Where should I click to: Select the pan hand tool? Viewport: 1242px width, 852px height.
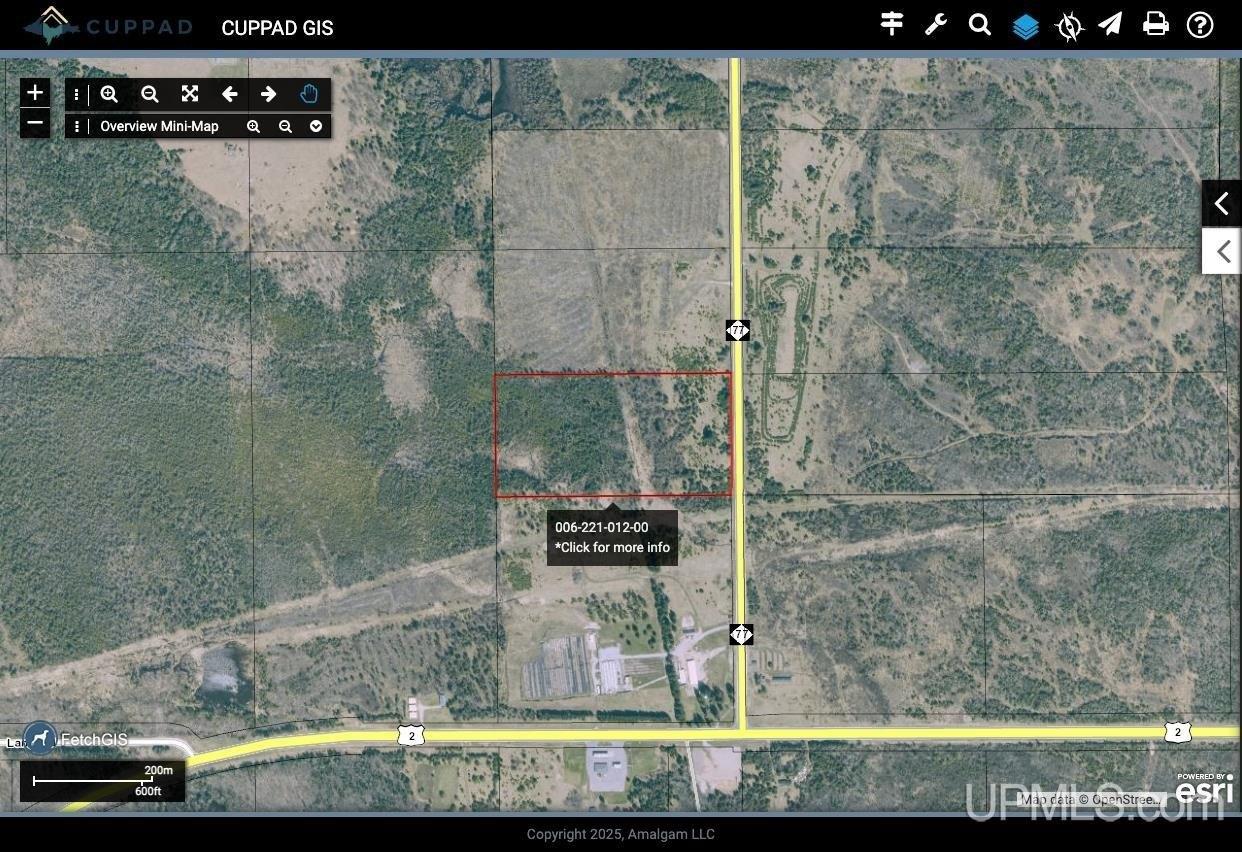(x=309, y=94)
